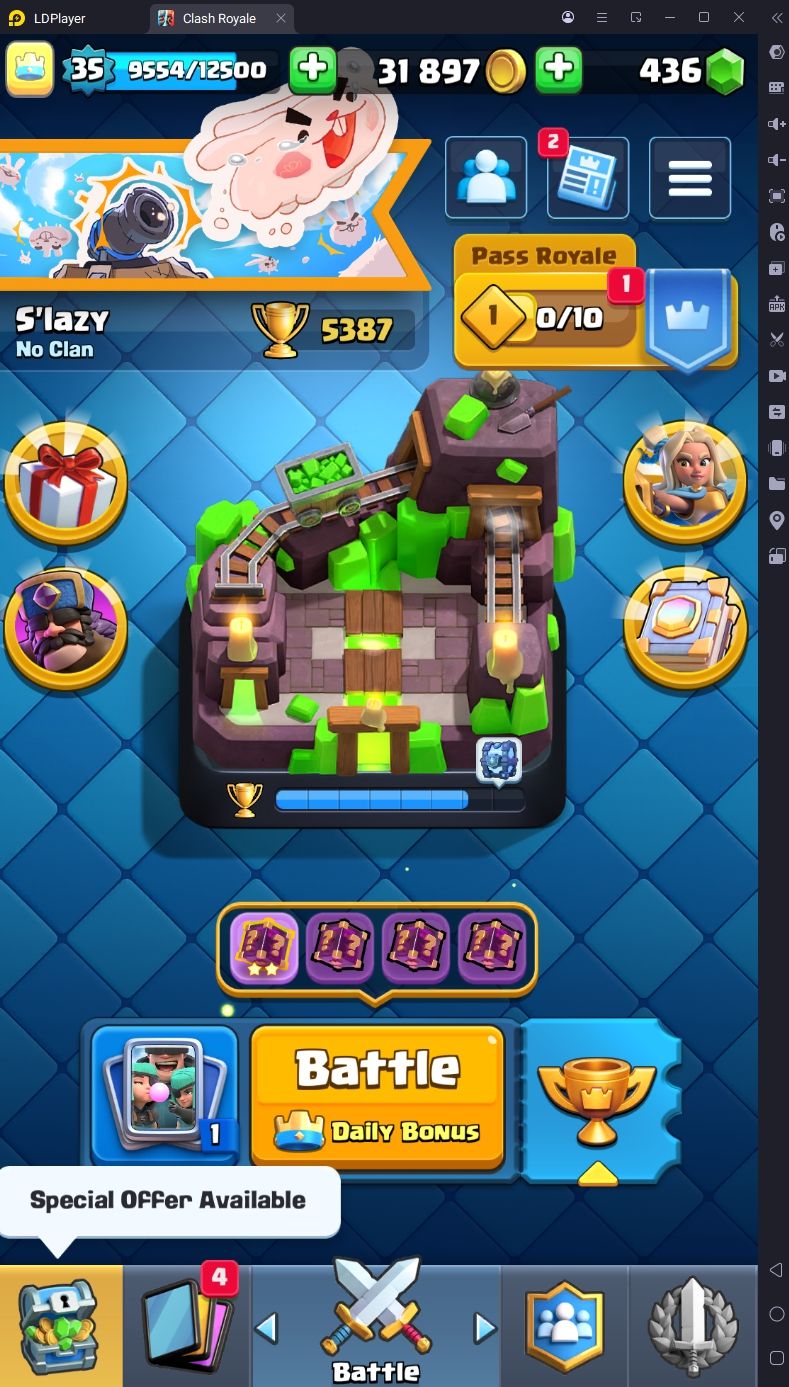Open the news feed icon
The image size is (789, 1387).
pos(588,177)
